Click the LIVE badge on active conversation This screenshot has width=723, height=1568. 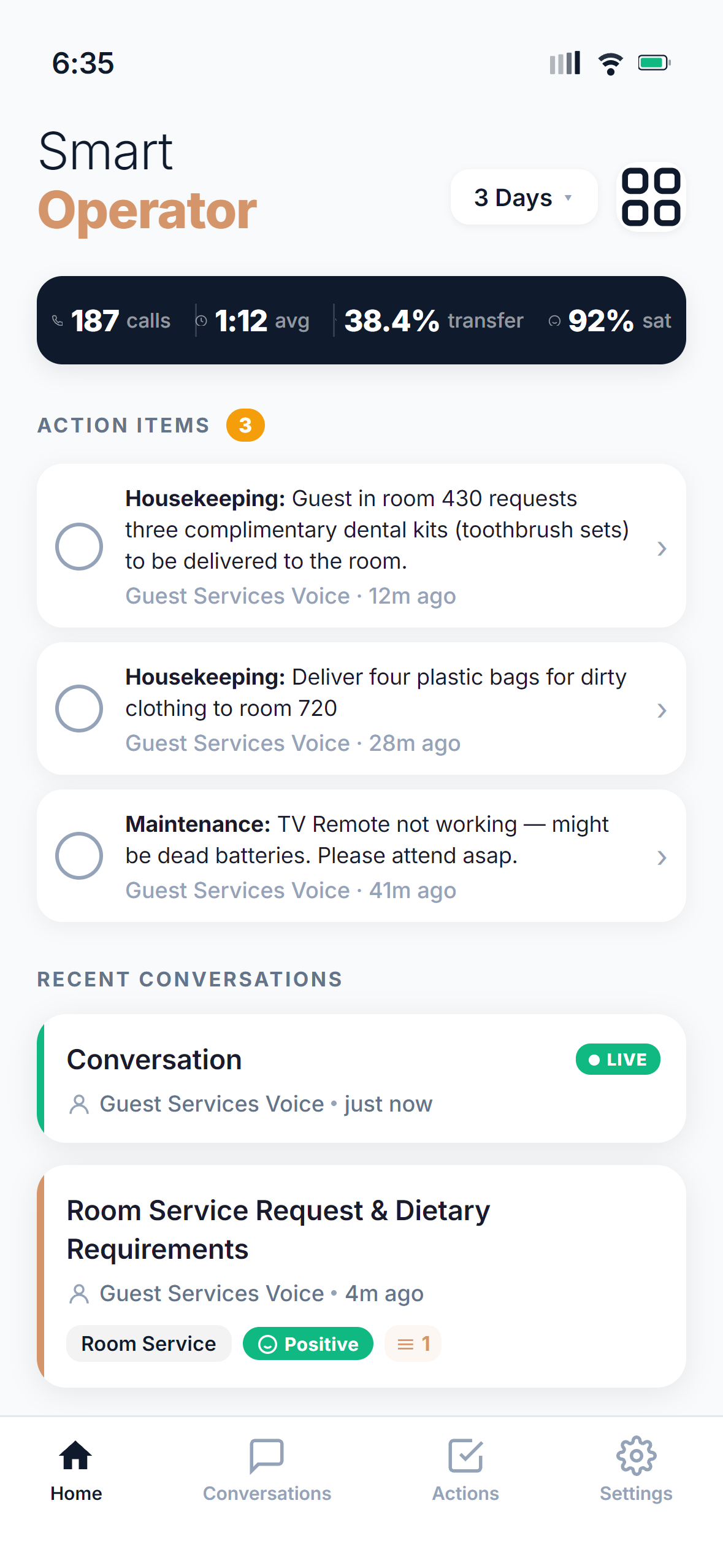[618, 1059]
